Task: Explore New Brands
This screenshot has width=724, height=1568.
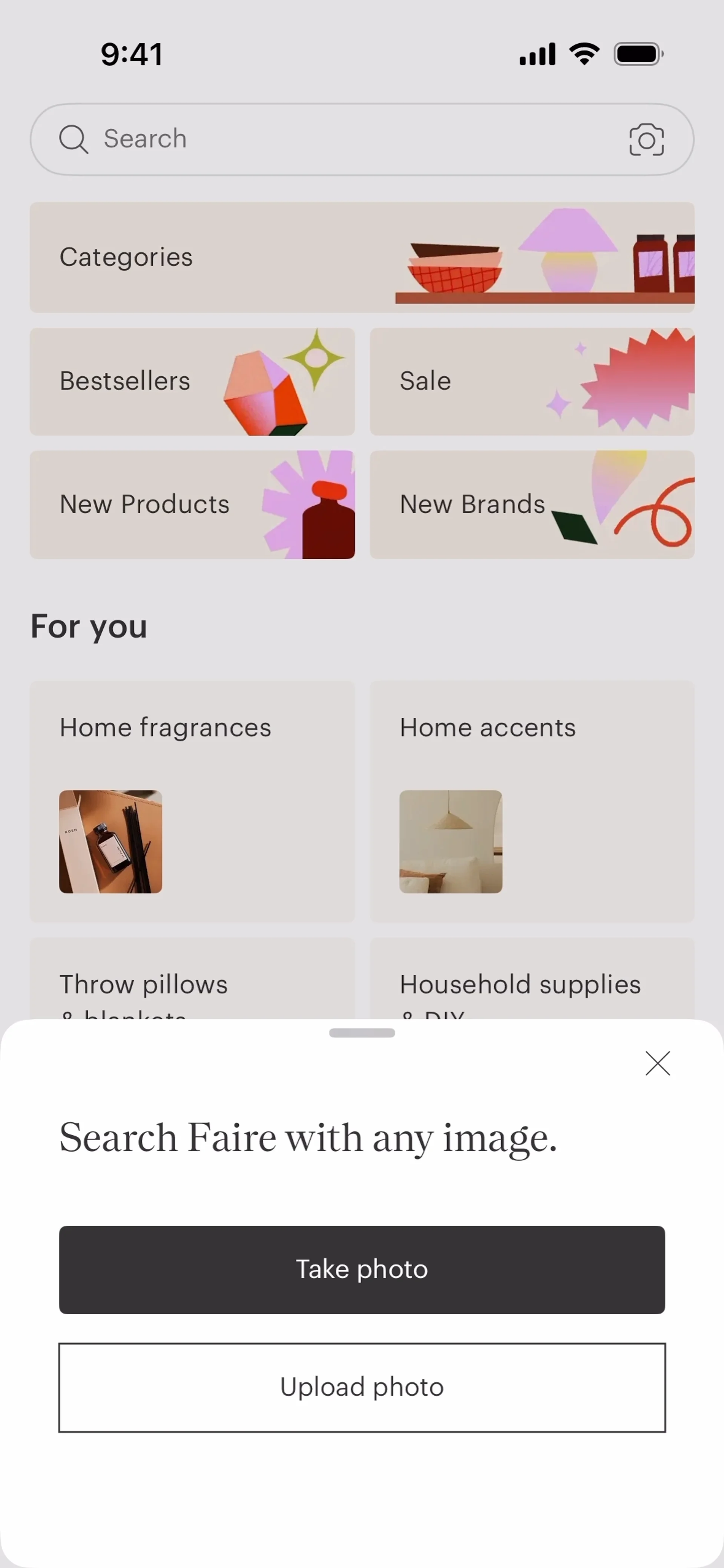Action: coord(532,504)
